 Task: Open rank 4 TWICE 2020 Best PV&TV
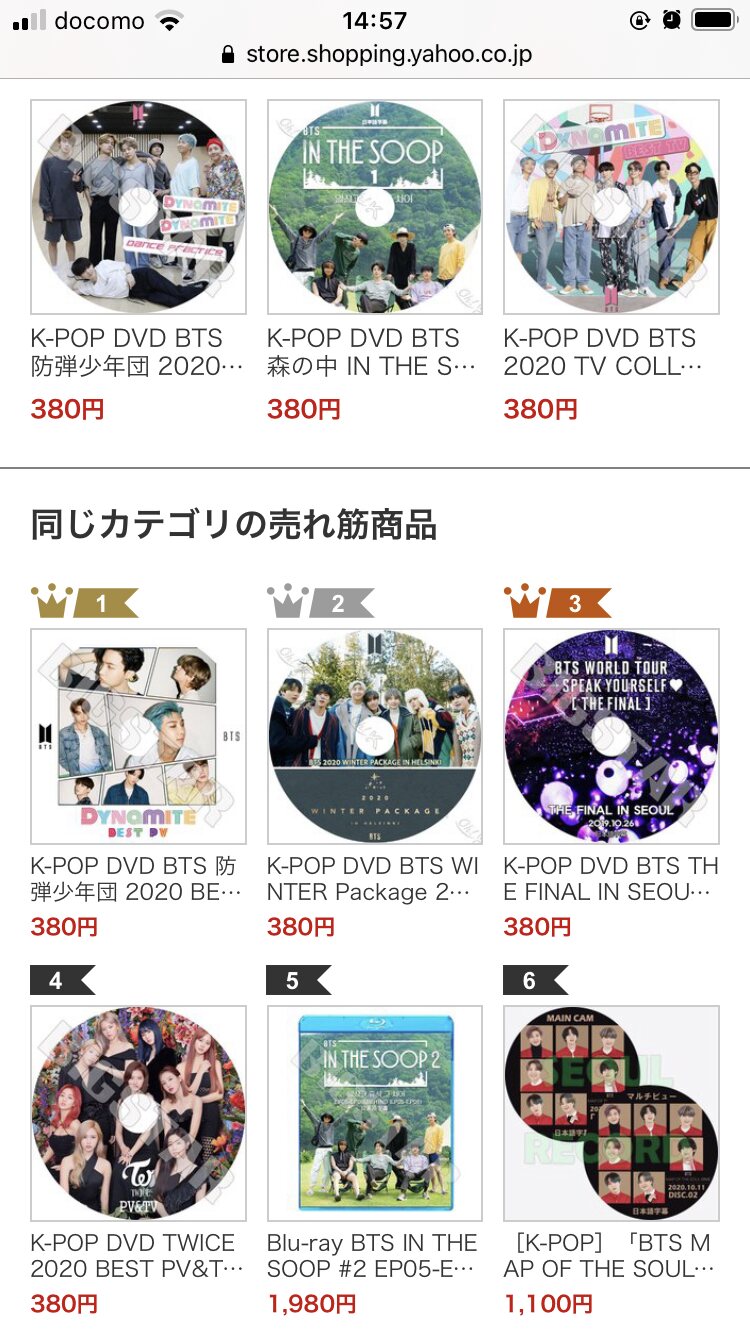pos(138,1113)
